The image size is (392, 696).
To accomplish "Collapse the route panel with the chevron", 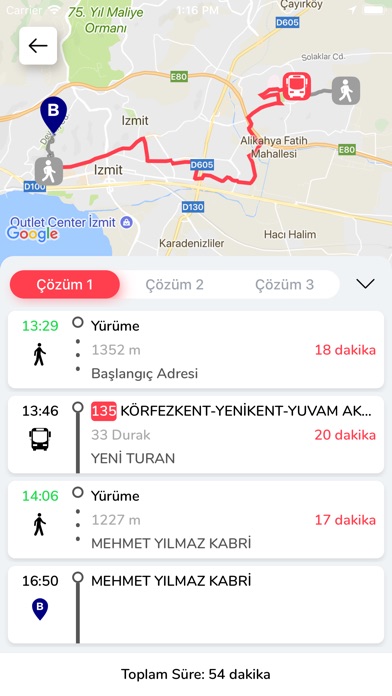I will pos(365,284).
